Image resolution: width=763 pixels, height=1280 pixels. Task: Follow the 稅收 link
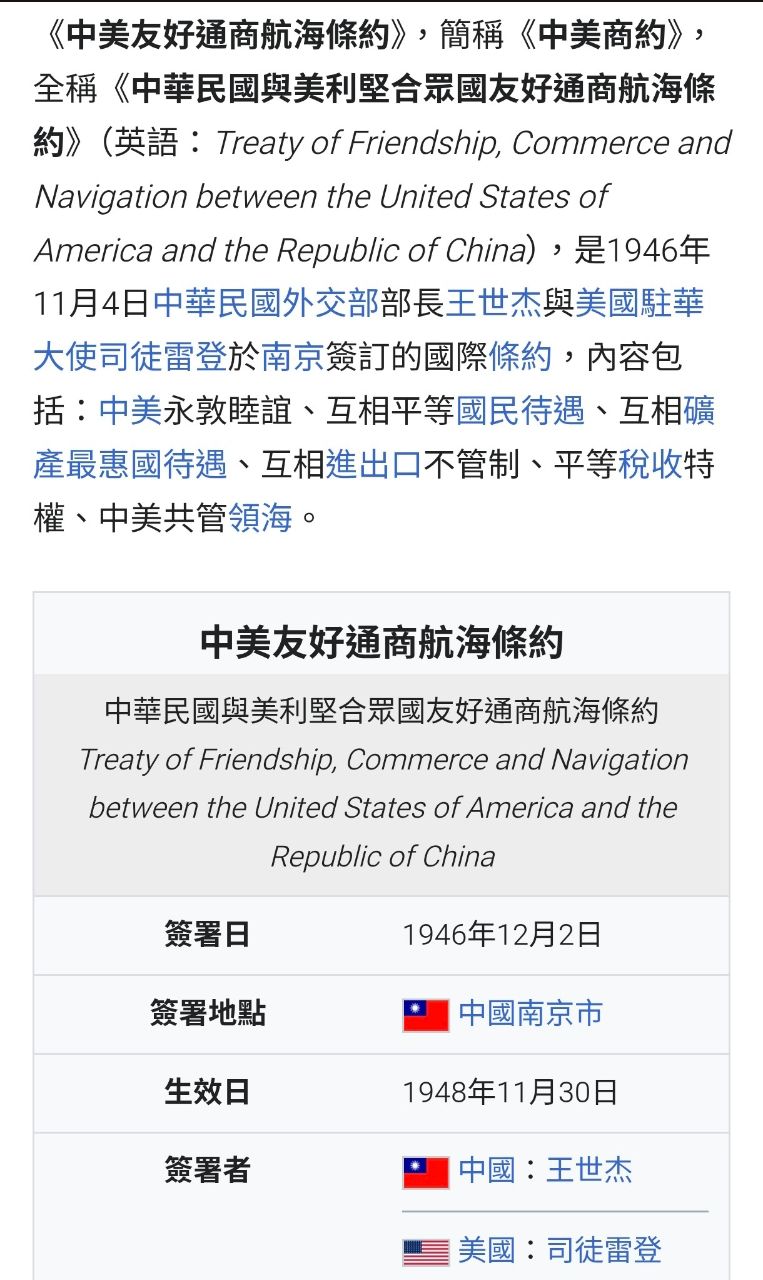pos(650,464)
